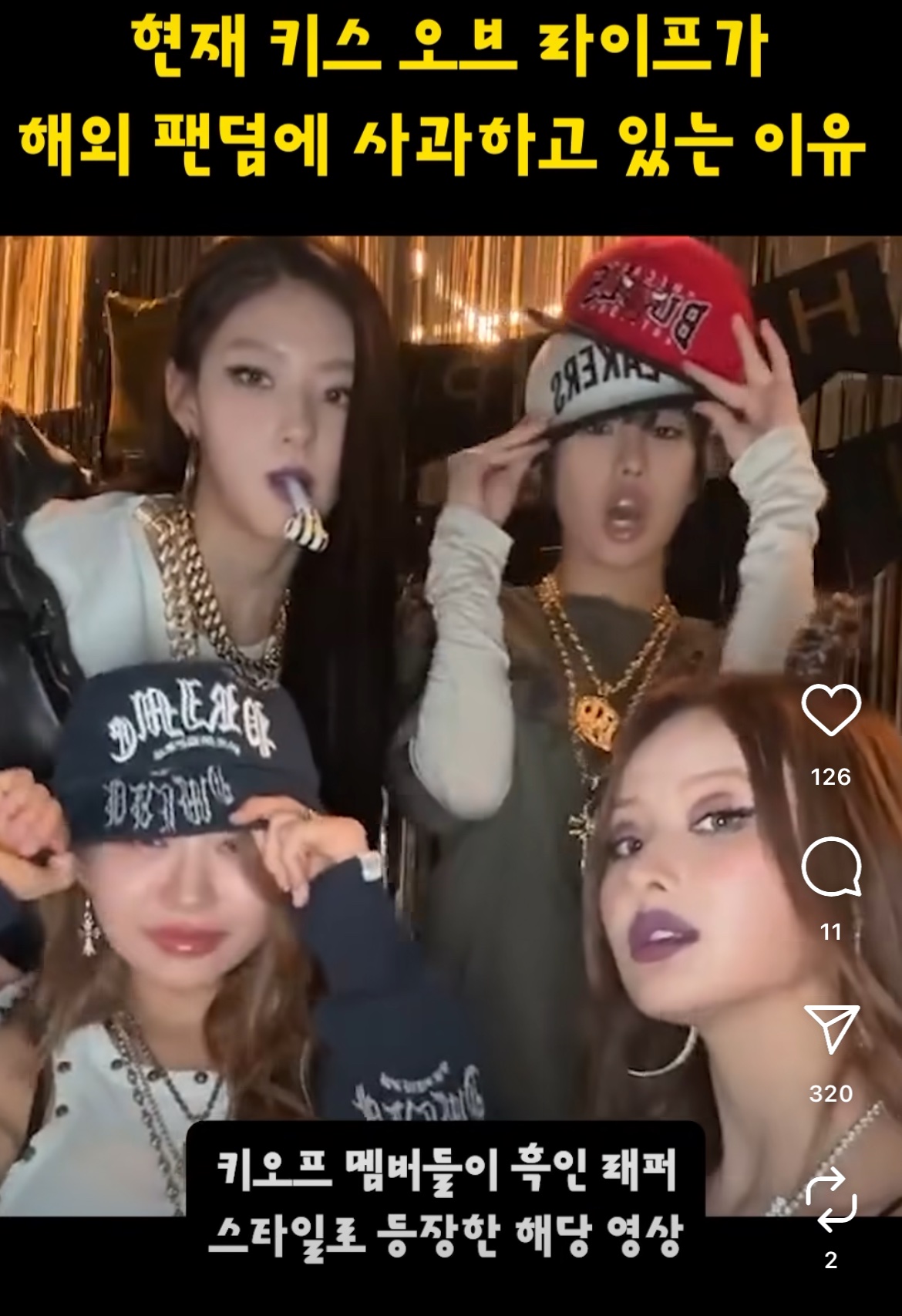Repost this reel
Viewport: 902px width, 1316px height.
coord(830,1200)
